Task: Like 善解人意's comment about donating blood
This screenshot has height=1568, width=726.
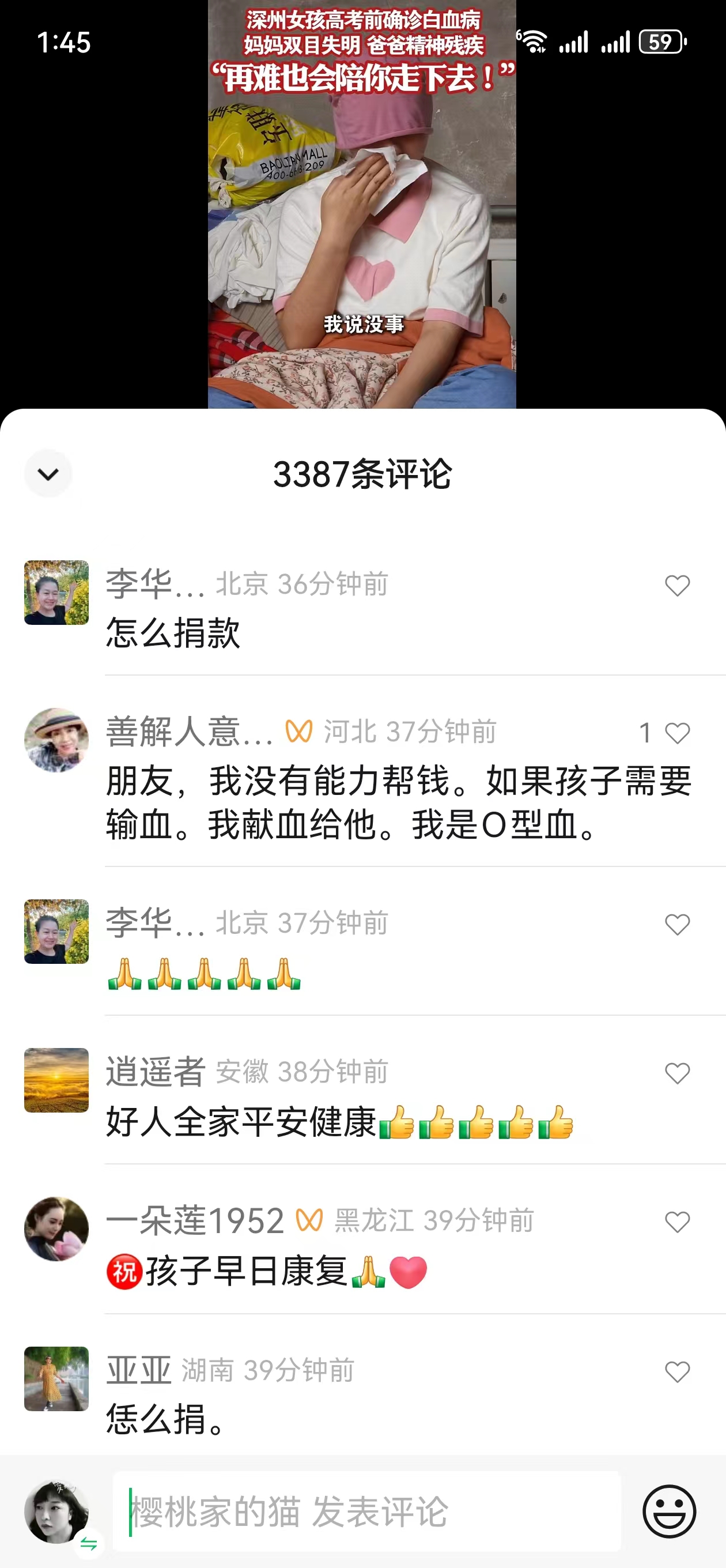Action: coord(676,733)
